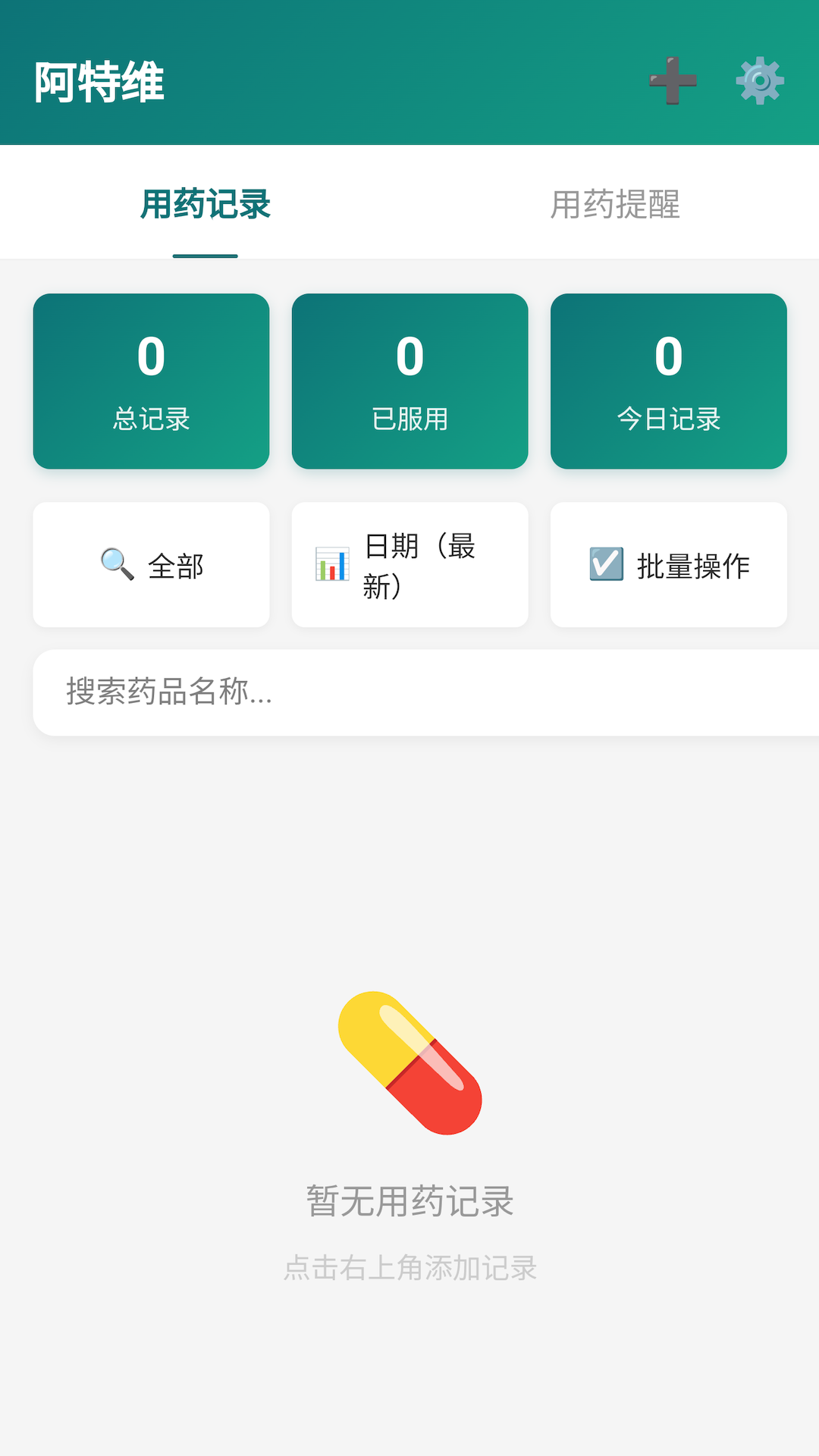Image resolution: width=819 pixels, height=1456 pixels.
Task: Expand the date sorting options
Action: pyautogui.click(x=409, y=563)
